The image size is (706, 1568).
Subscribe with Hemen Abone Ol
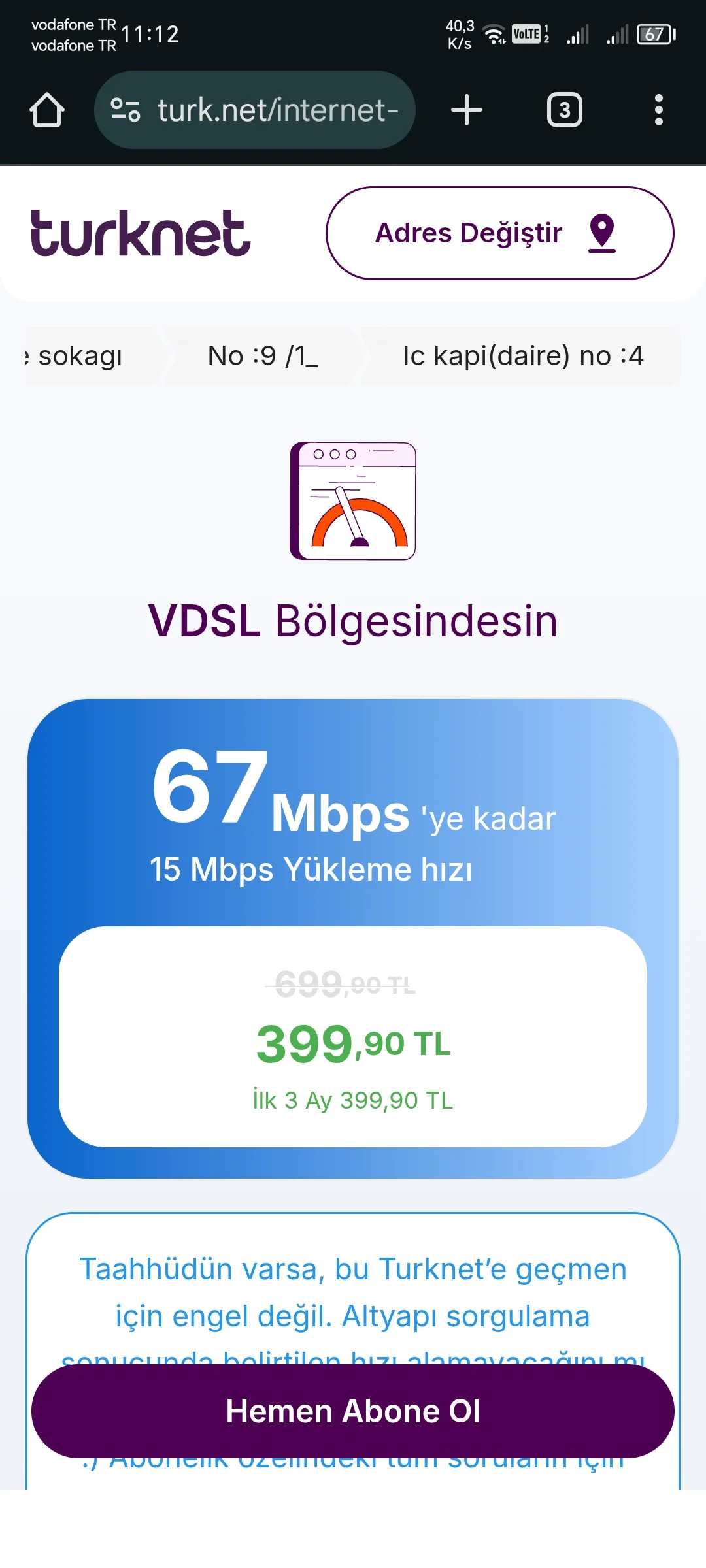click(x=353, y=1411)
